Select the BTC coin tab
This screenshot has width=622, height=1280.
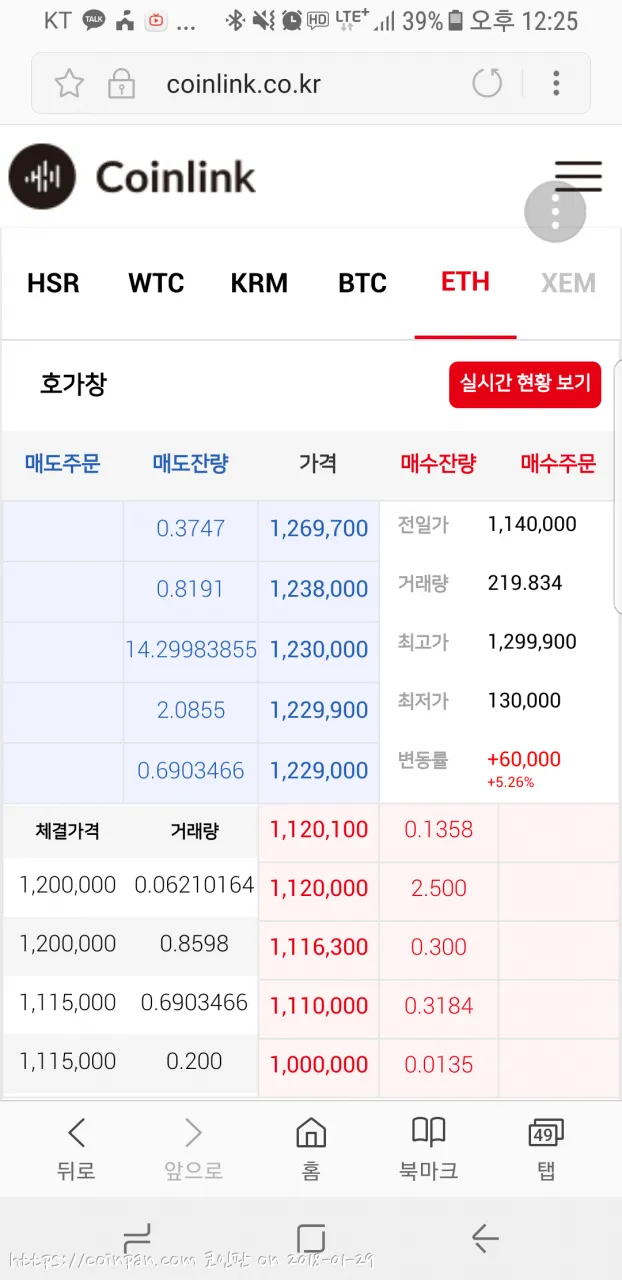[362, 283]
